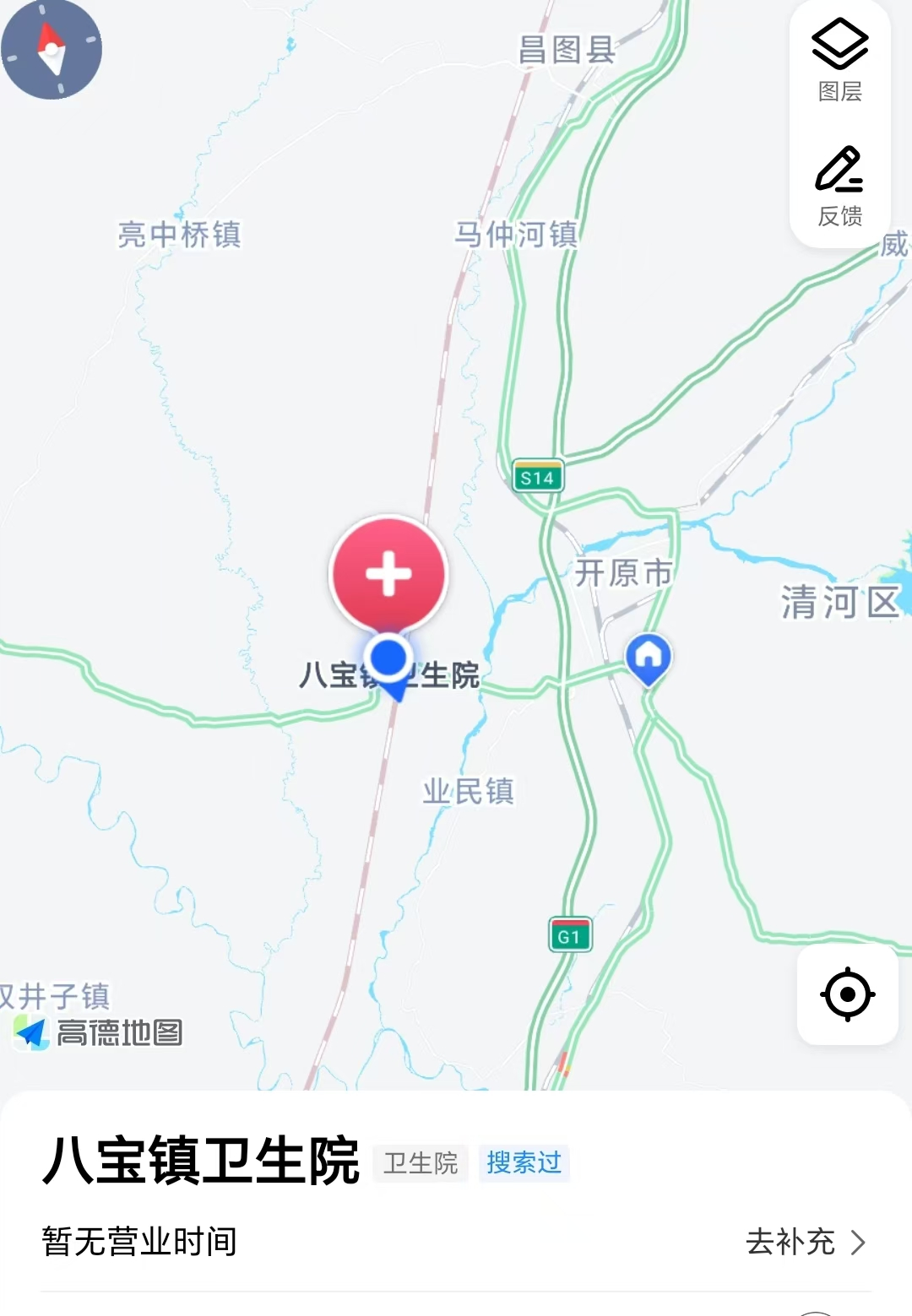Tap the red hospital pin marker
This screenshot has width=912, height=1316.
tap(388, 574)
